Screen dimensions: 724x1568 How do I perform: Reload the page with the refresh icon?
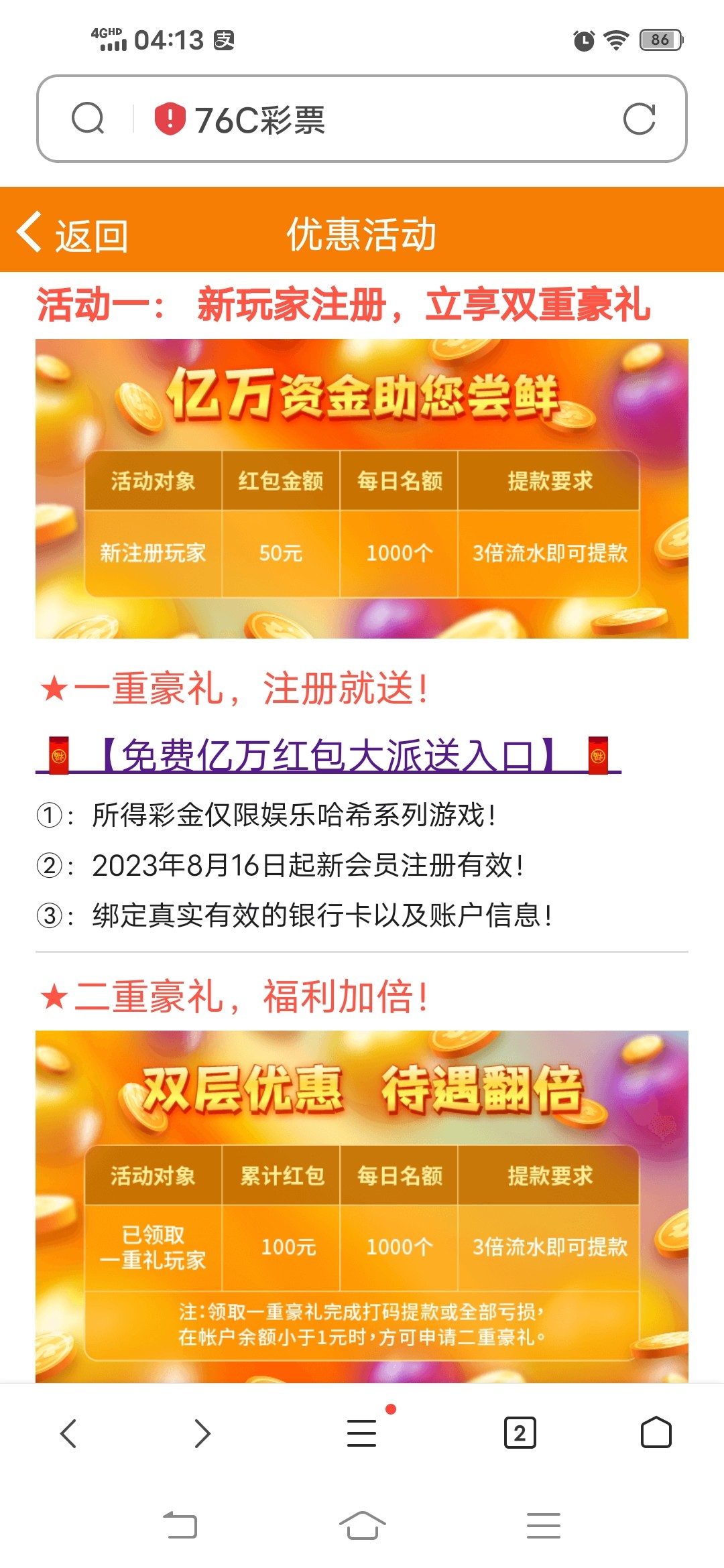click(x=638, y=119)
